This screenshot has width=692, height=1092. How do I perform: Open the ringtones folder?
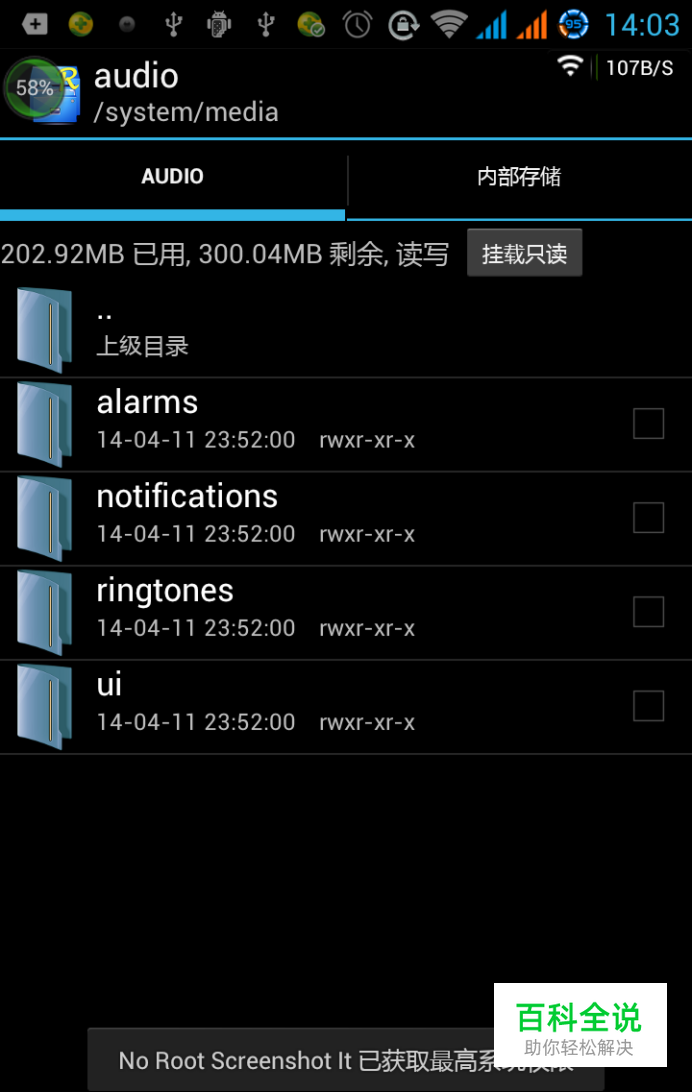[346, 613]
